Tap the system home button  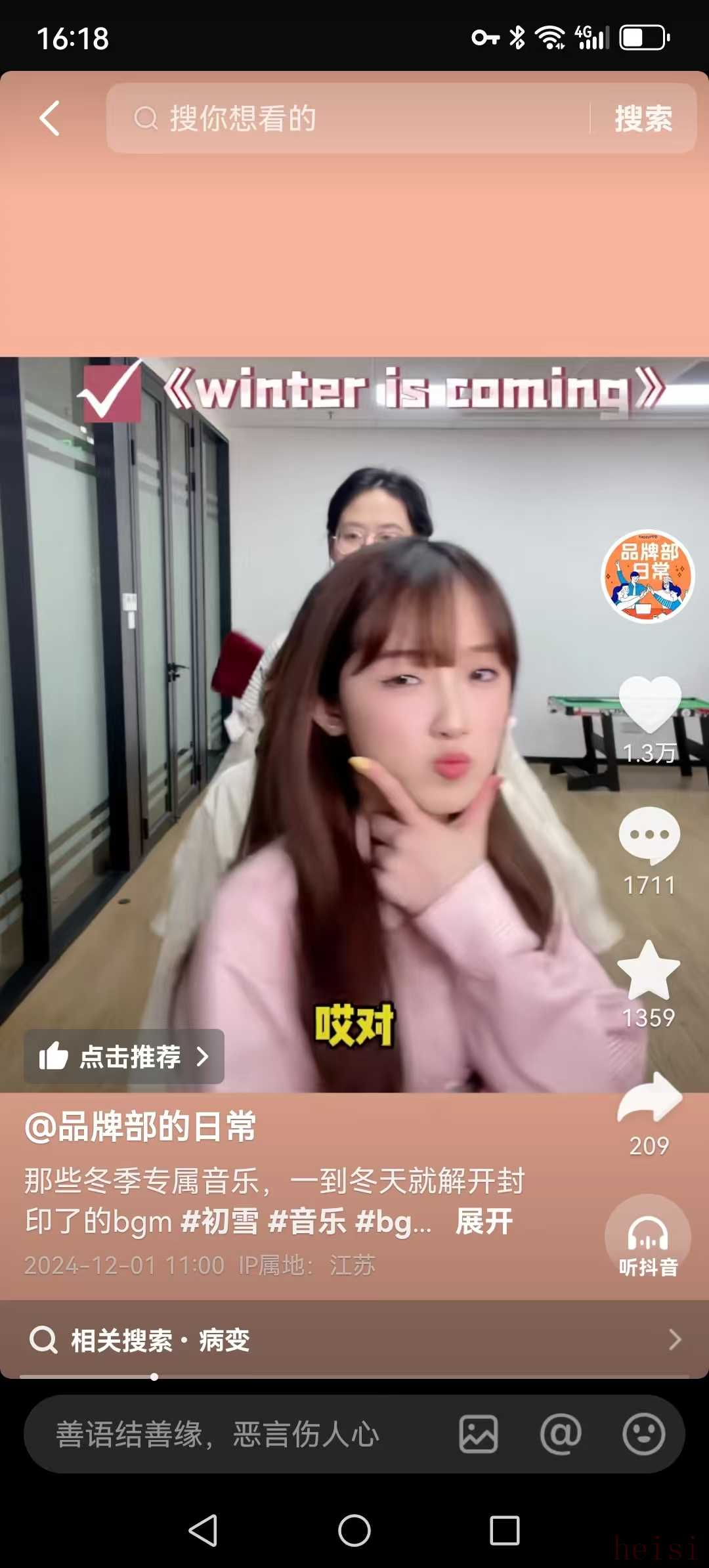pos(354,1531)
